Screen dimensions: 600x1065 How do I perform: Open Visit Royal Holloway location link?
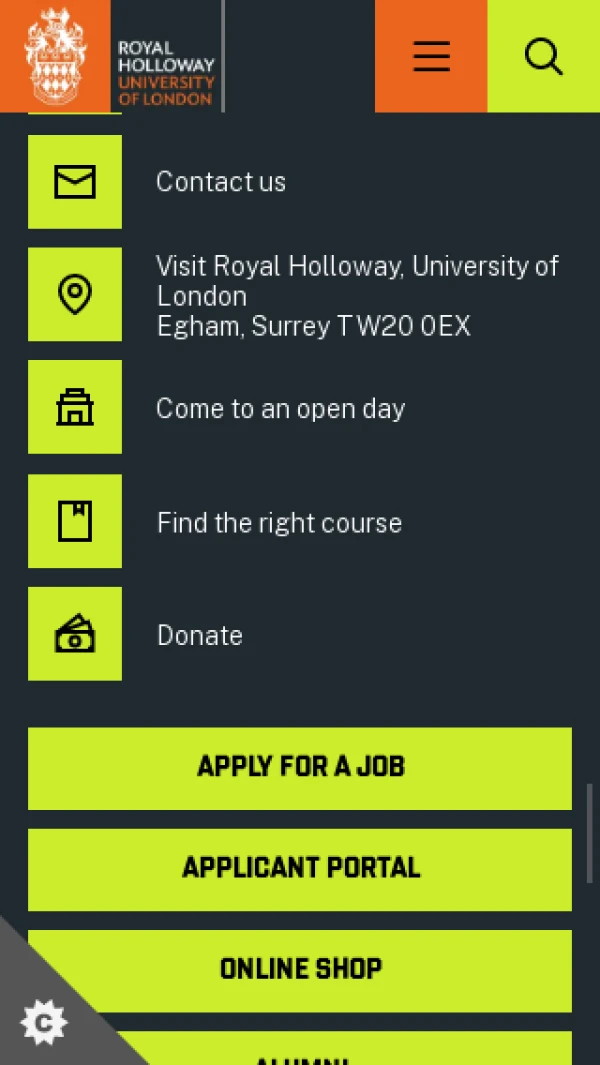(357, 295)
